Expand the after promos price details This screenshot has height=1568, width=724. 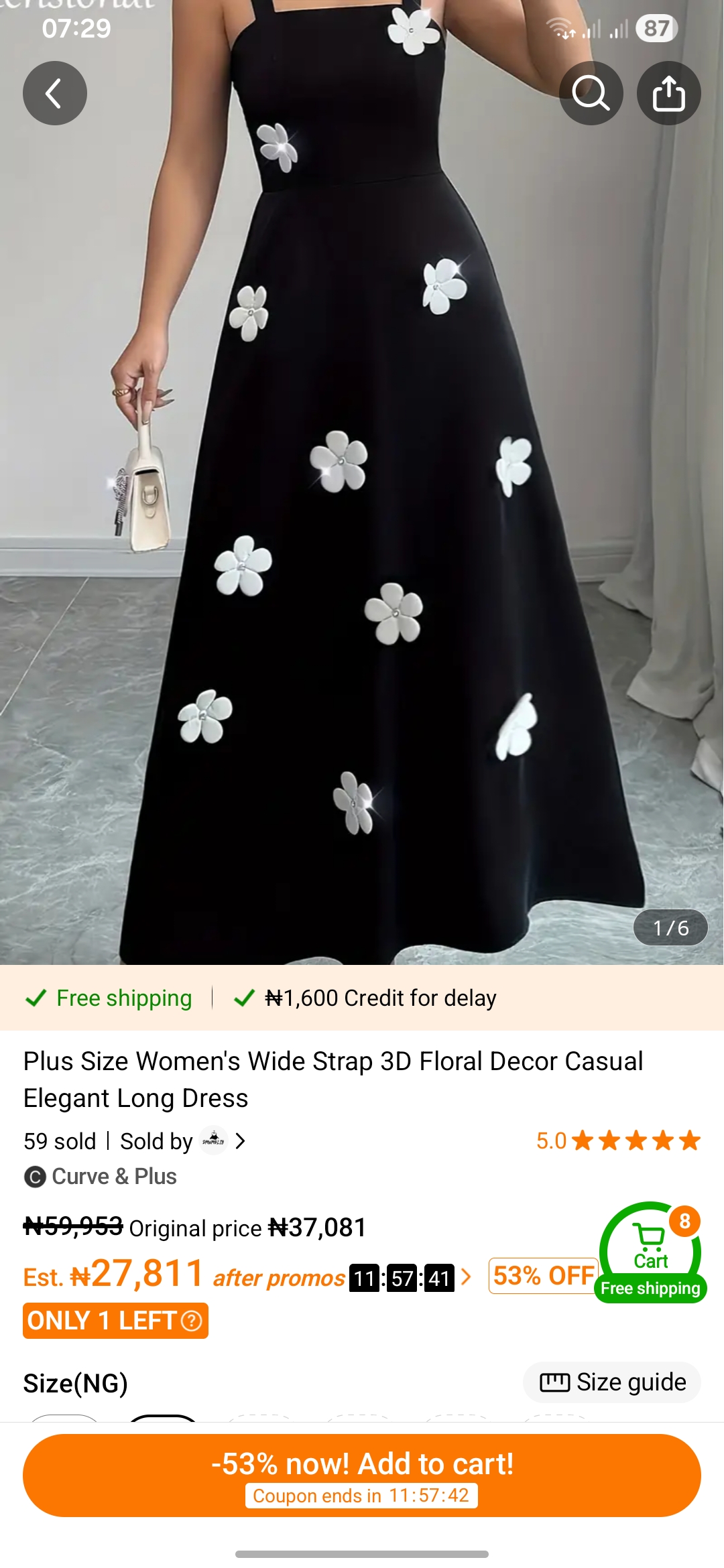click(x=466, y=1277)
